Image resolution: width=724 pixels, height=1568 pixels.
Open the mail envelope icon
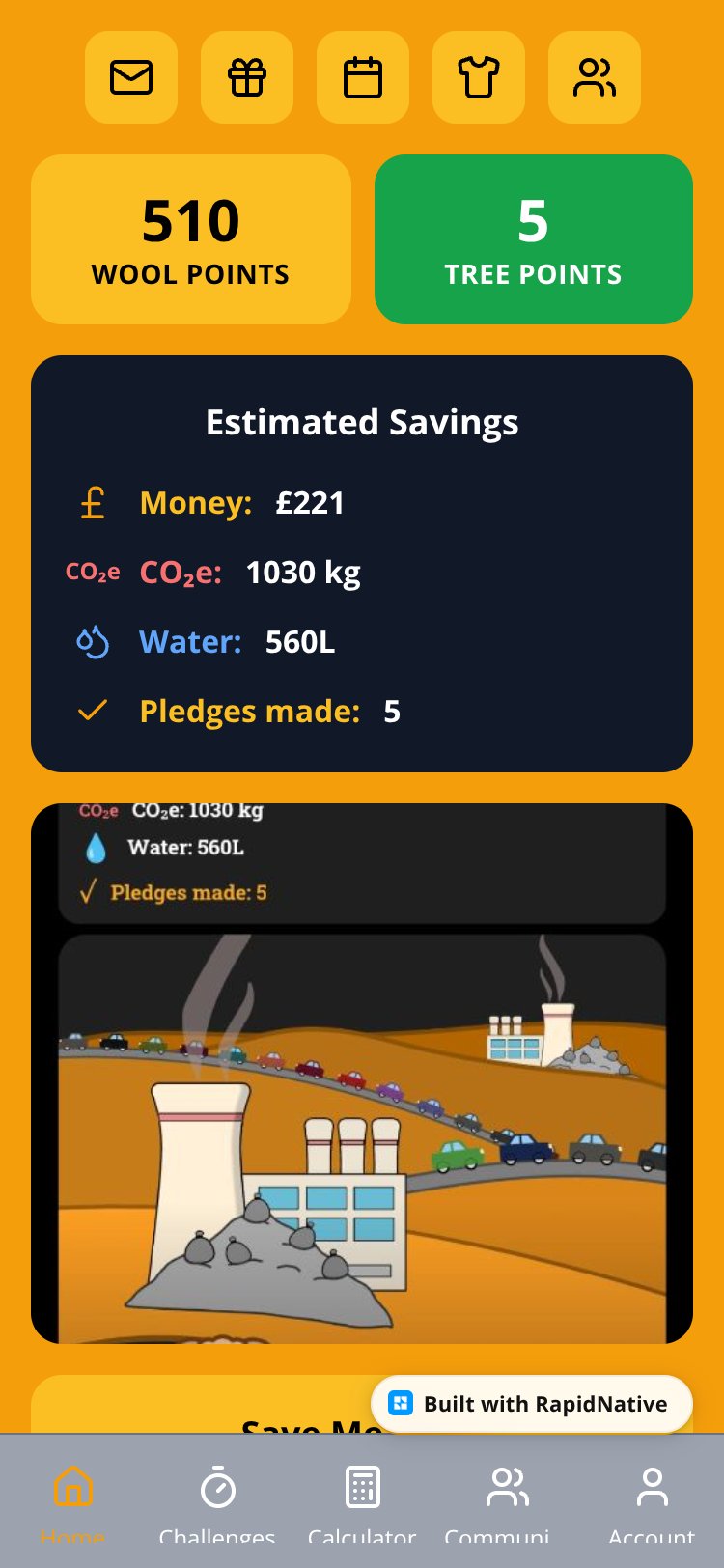(131, 77)
